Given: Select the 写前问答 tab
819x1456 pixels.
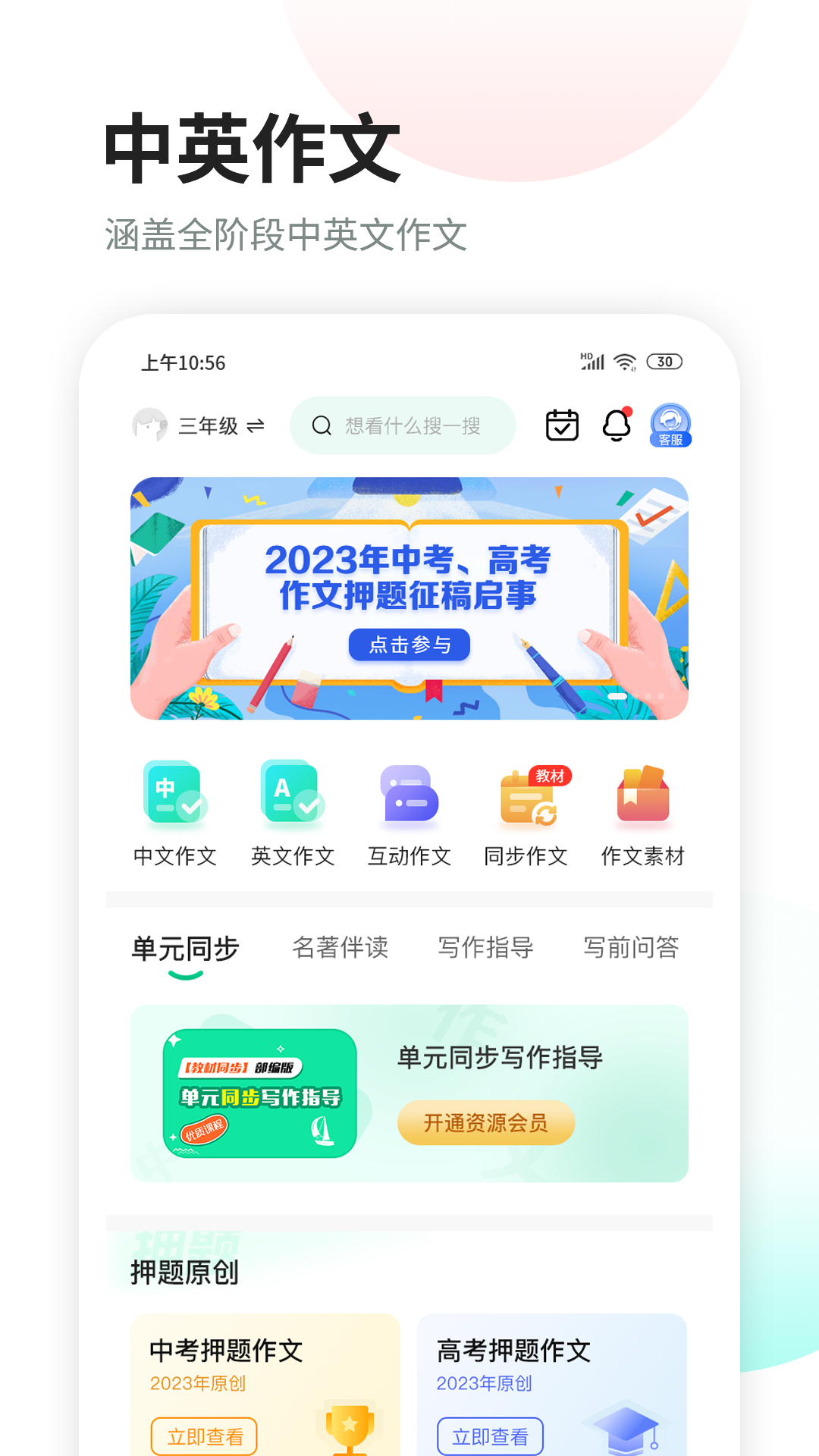Looking at the screenshot, I should click(x=632, y=947).
